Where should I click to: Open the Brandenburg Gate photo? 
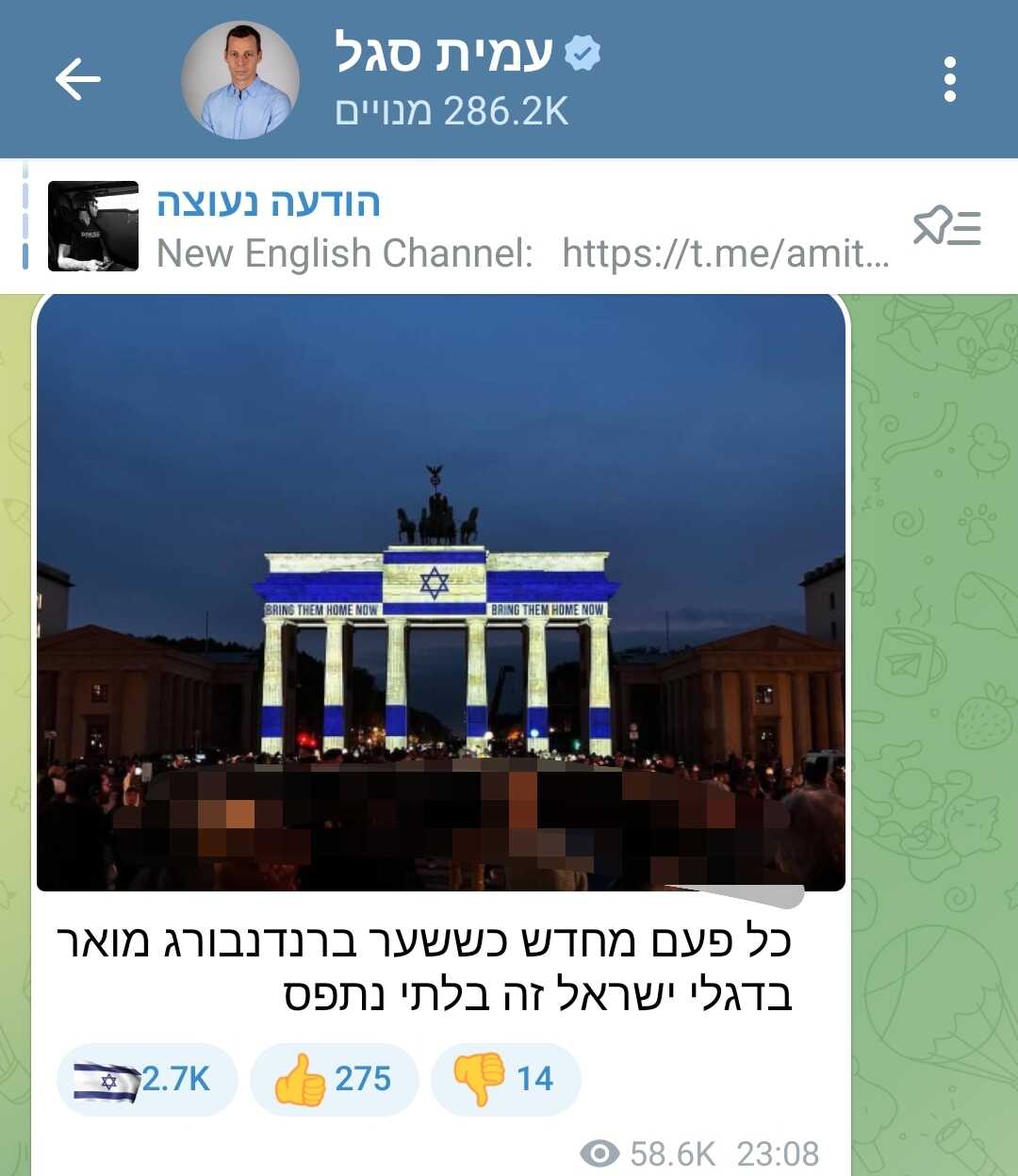click(440, 592)
